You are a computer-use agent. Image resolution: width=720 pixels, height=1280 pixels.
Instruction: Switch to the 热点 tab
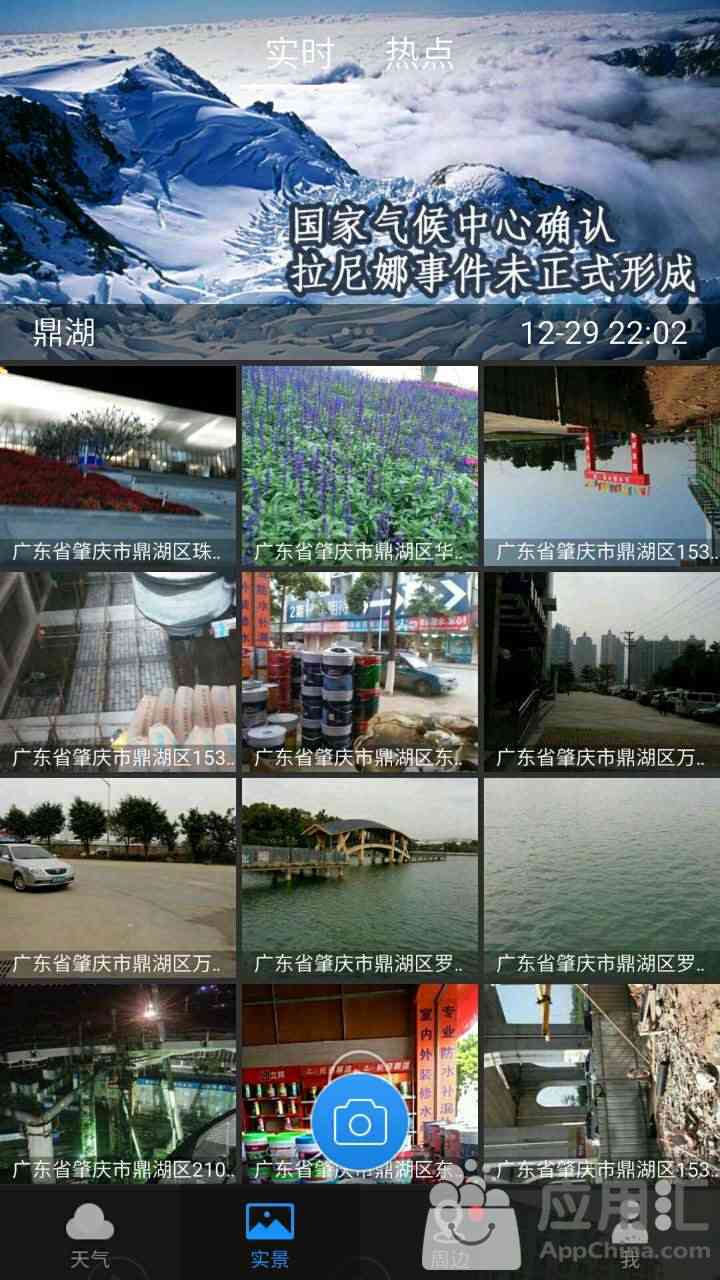(x=419, y=53)
